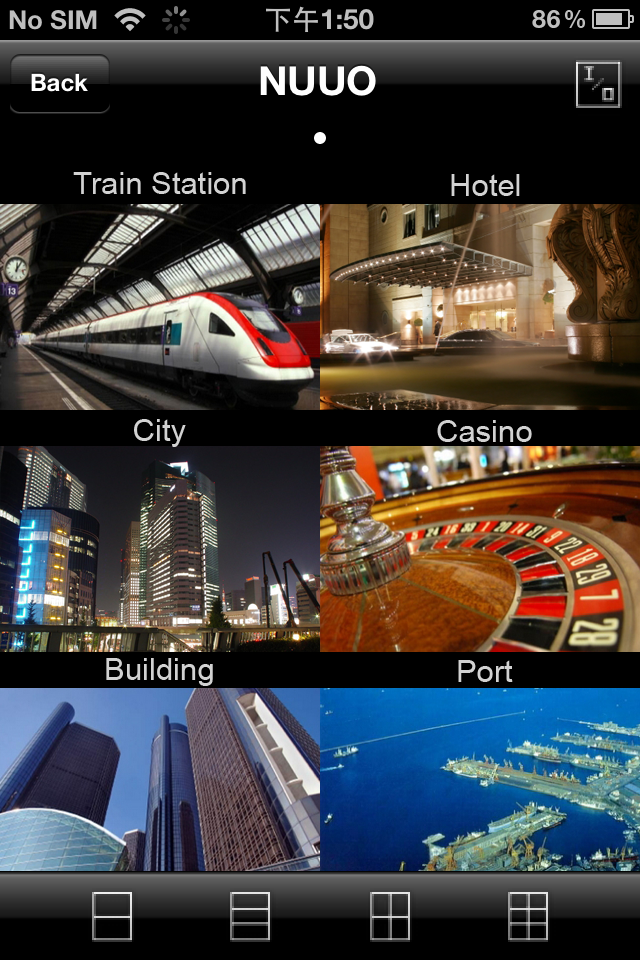
Task: Open the Building camera view
Action: [160, 778]
